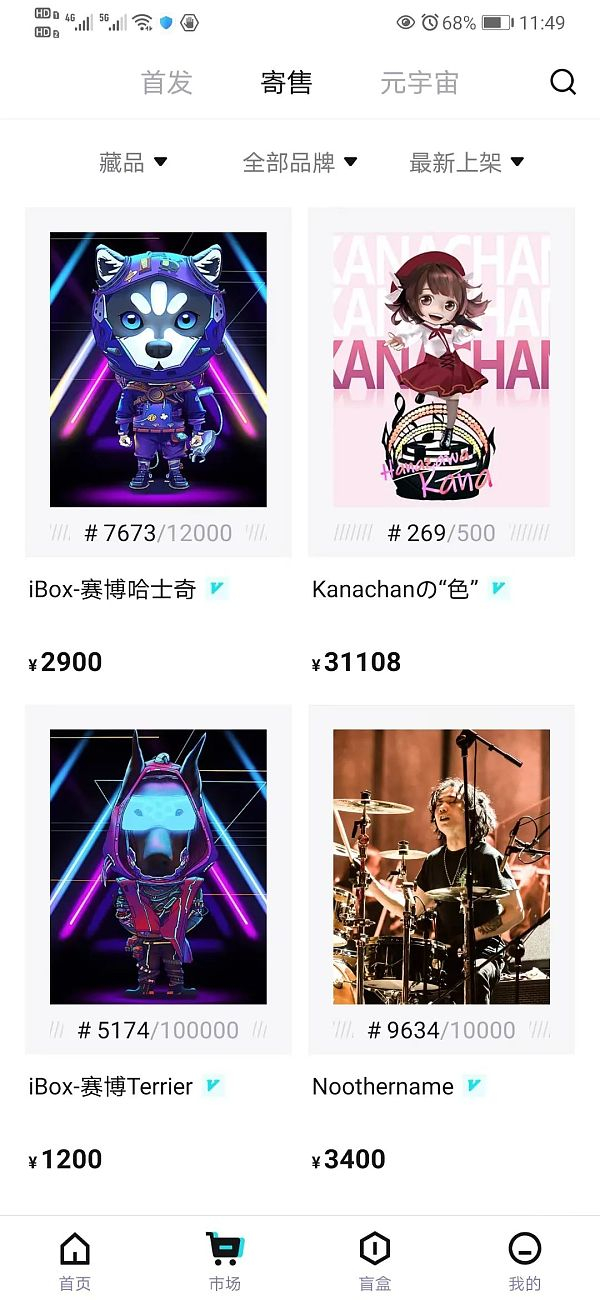Expand the 藏品 dropdown filter
This screenshot has height=1300, width=600.
[x=133, y=162]
